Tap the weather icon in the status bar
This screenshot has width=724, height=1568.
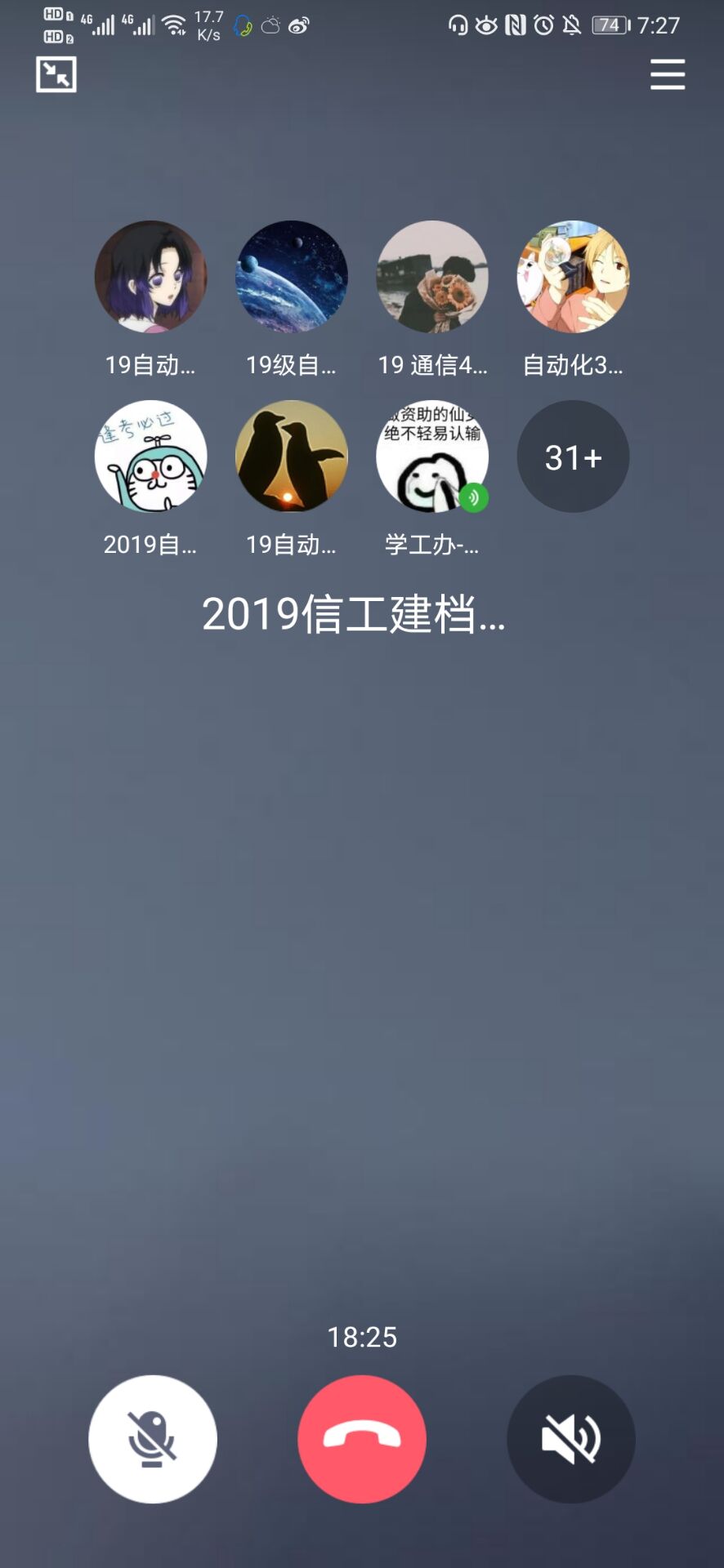click(x=270, y=24)
